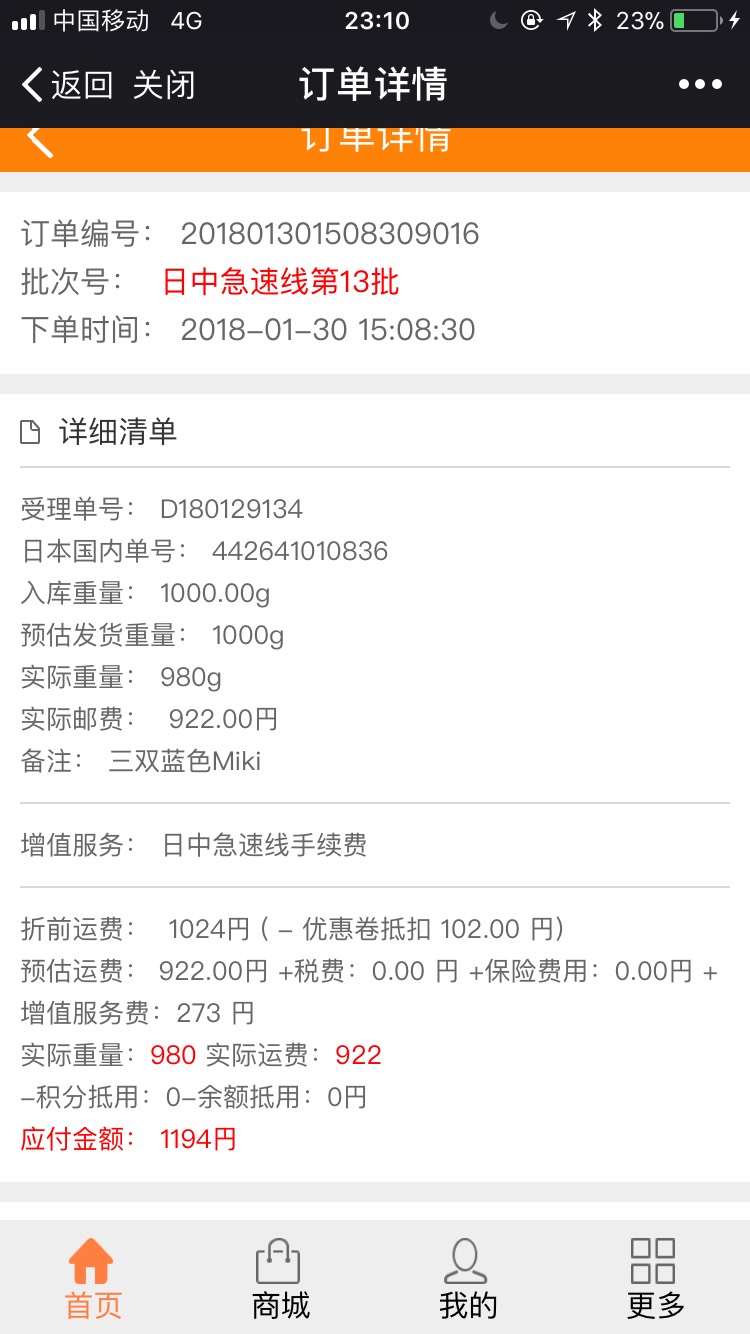Go to the 我的 tab
The width and height of the screenshot is (750, 1334).
pyautogui.click(x=467, y=1279)
